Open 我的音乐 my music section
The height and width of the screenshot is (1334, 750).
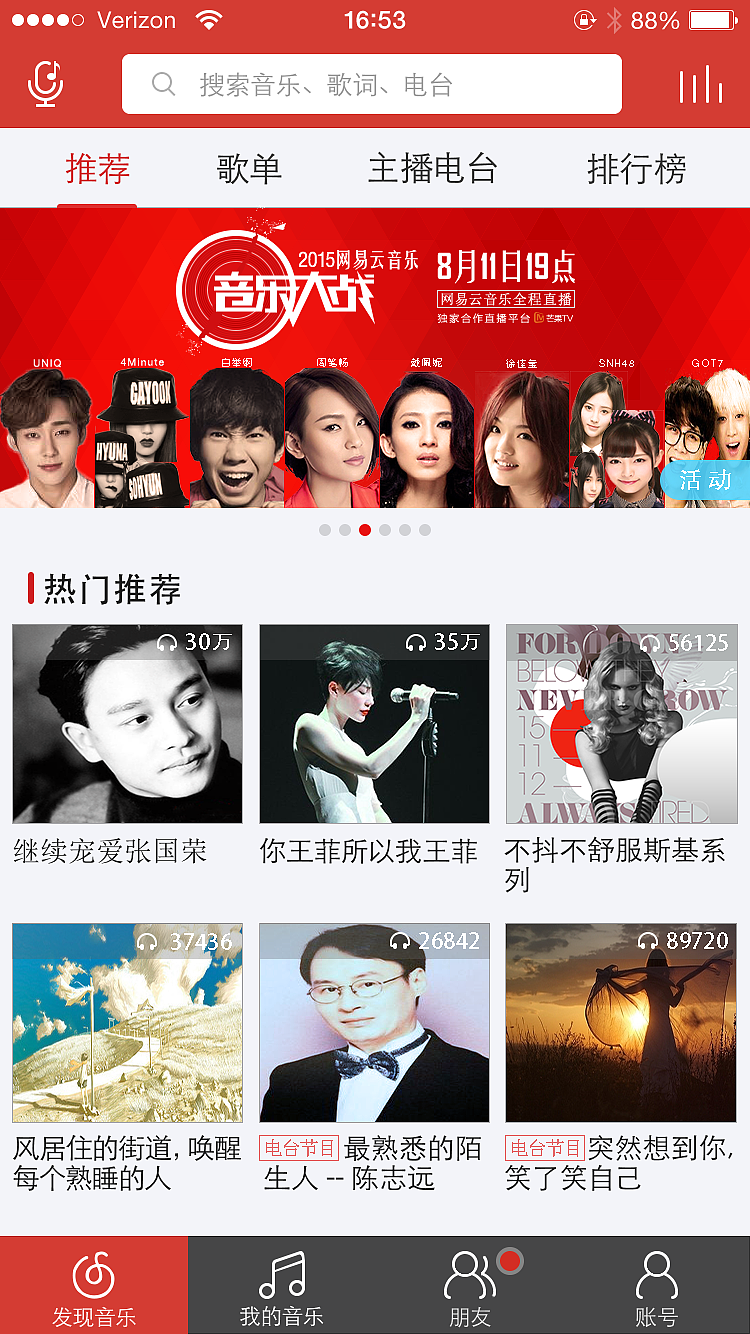click(x=280, y=1285)
